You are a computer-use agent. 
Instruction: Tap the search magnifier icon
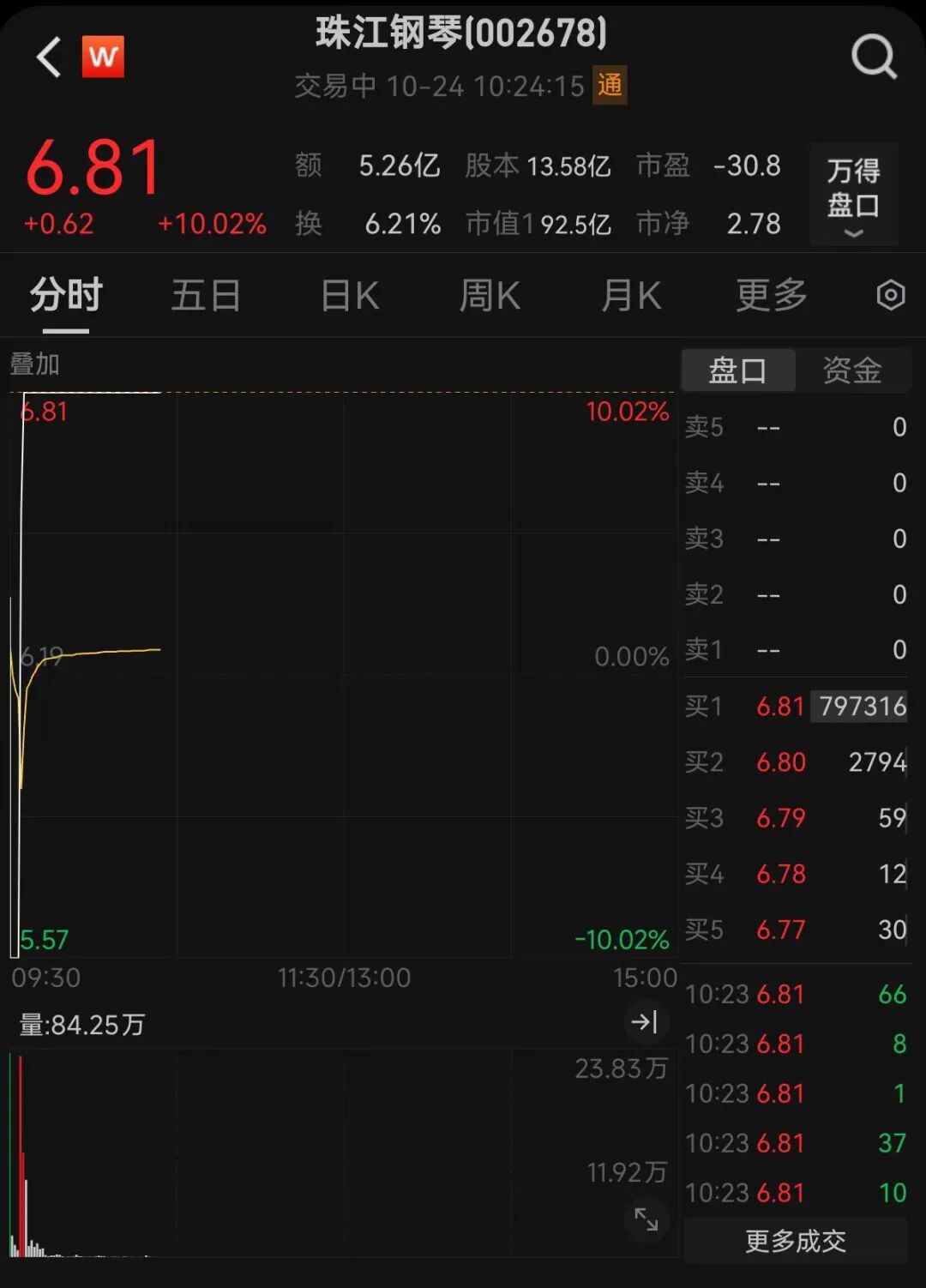click(874, 57)
